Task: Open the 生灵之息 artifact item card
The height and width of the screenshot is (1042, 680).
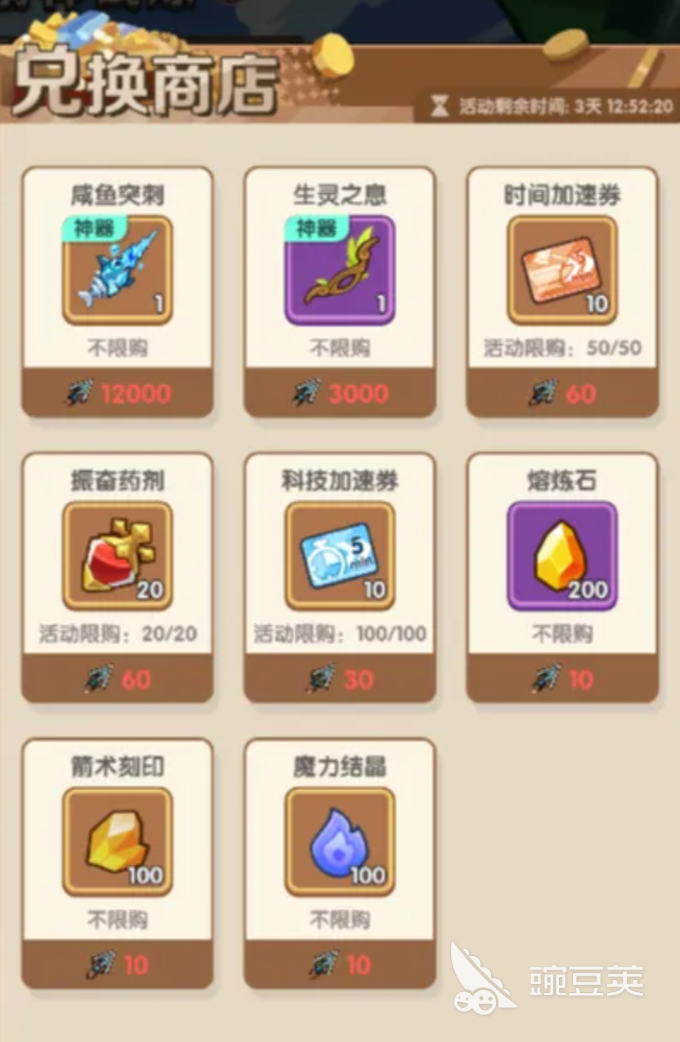Action: tap(340, 270)
